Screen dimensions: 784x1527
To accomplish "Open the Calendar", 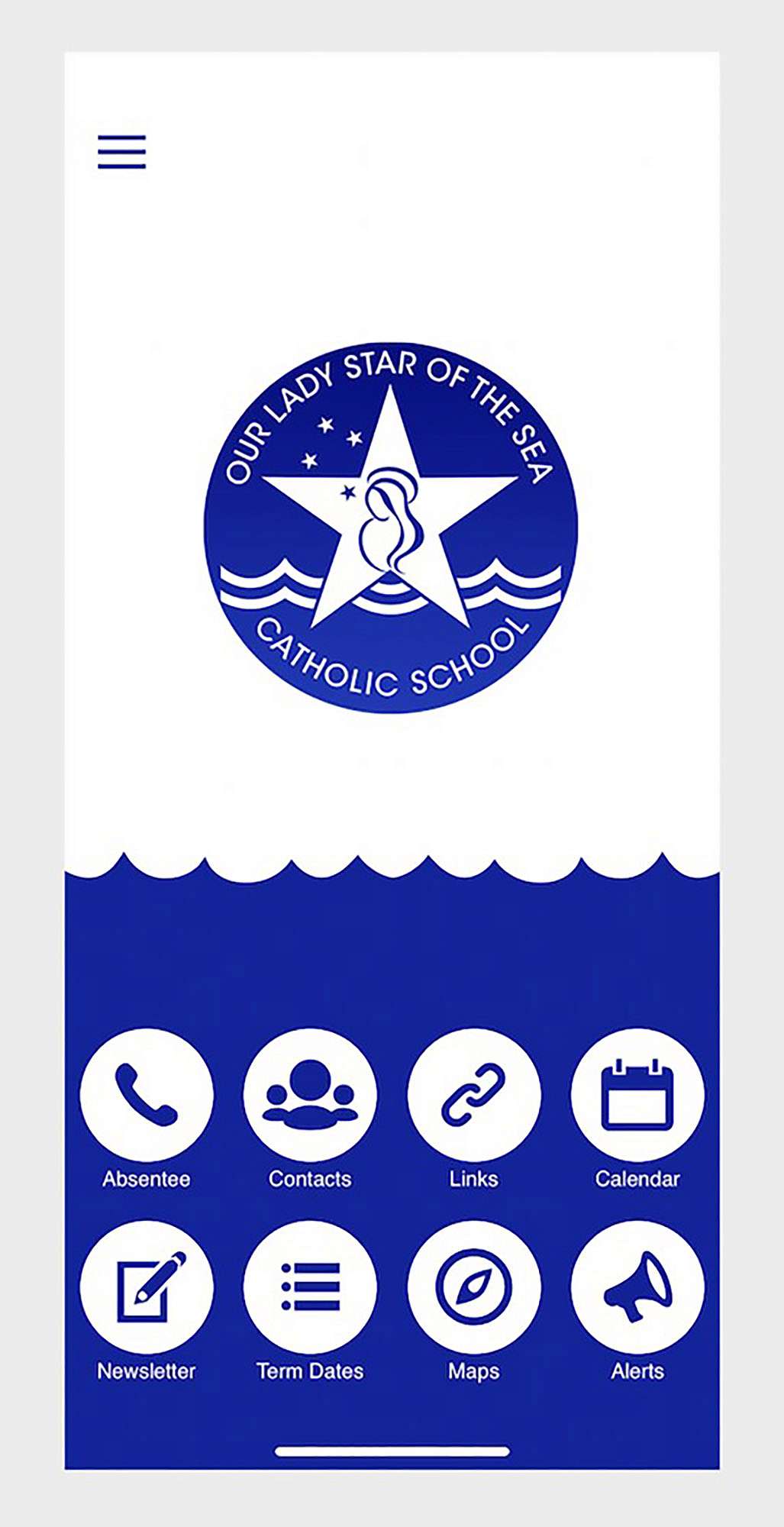I will 637,1095.
